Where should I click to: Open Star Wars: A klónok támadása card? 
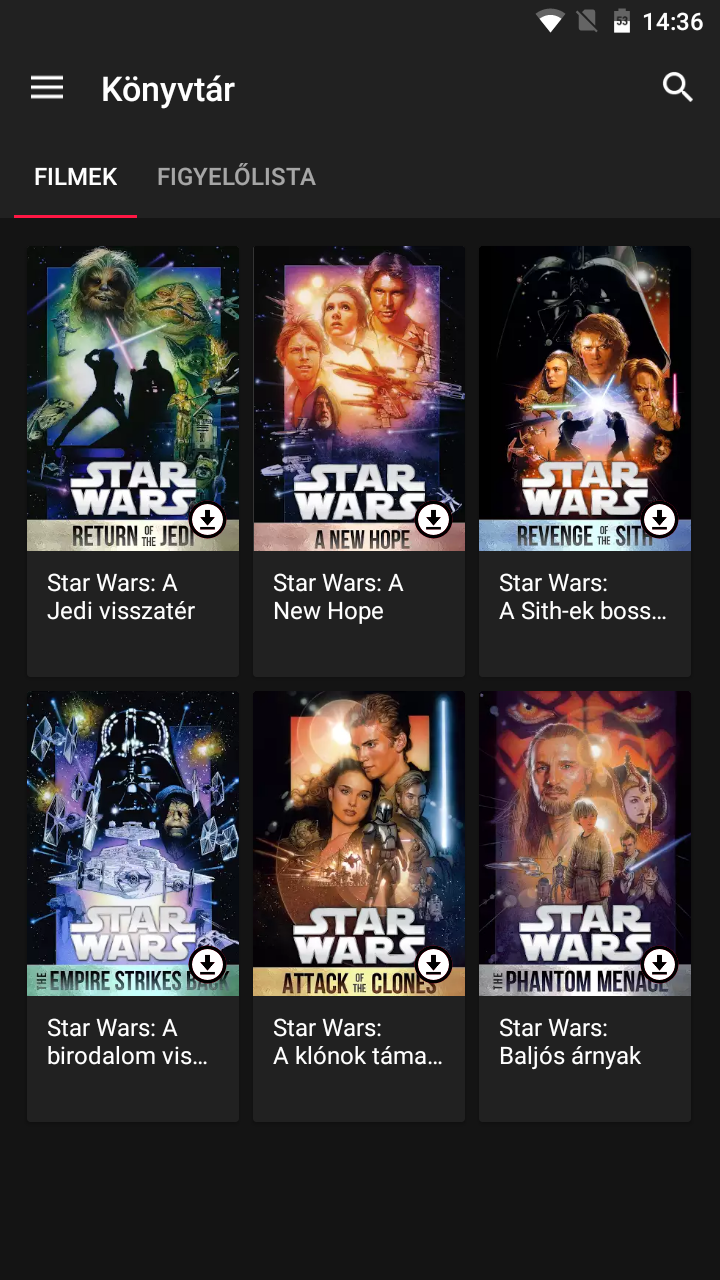click(359, 906)
